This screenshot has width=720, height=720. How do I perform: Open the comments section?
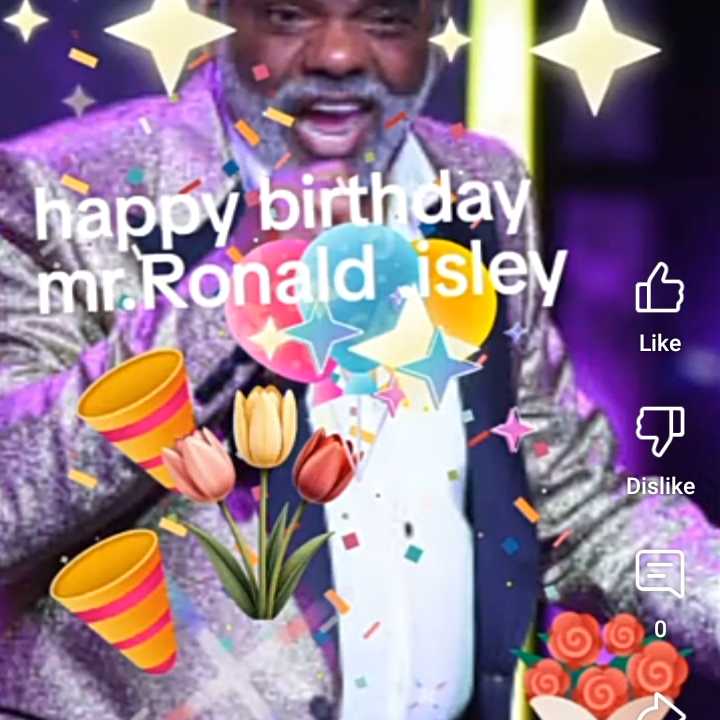point(660,574)
